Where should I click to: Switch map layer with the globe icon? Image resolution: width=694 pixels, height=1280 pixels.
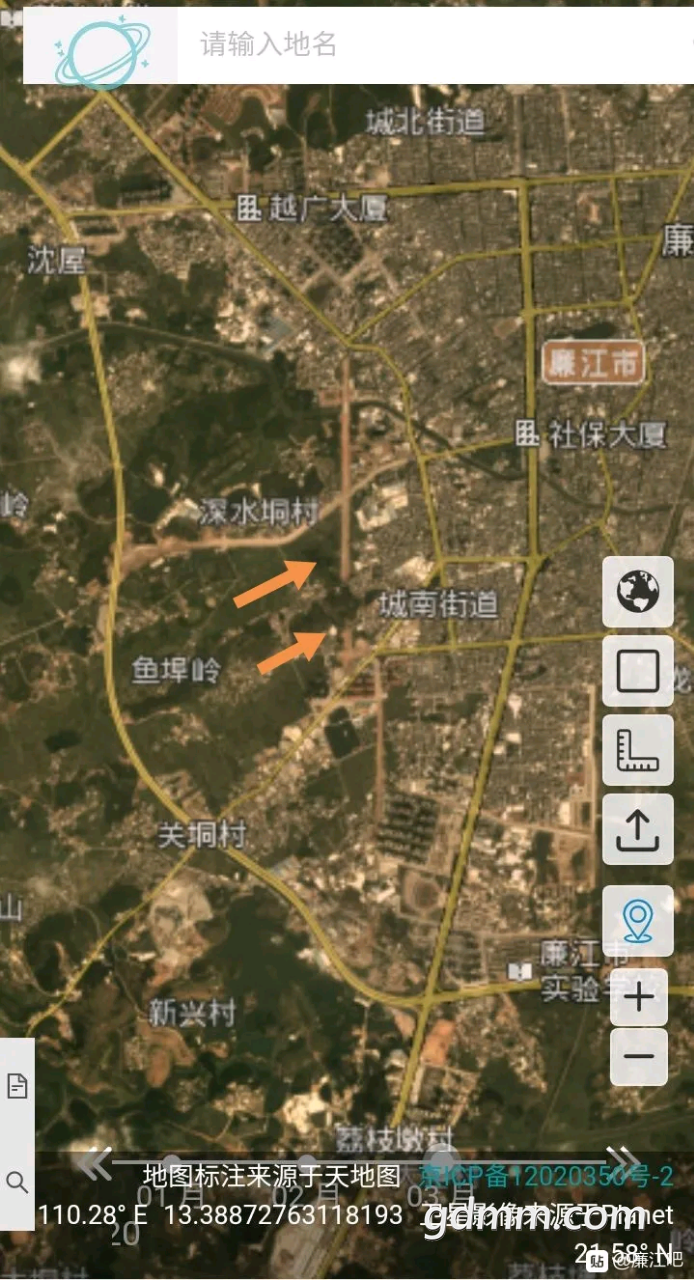click(638, 592)
